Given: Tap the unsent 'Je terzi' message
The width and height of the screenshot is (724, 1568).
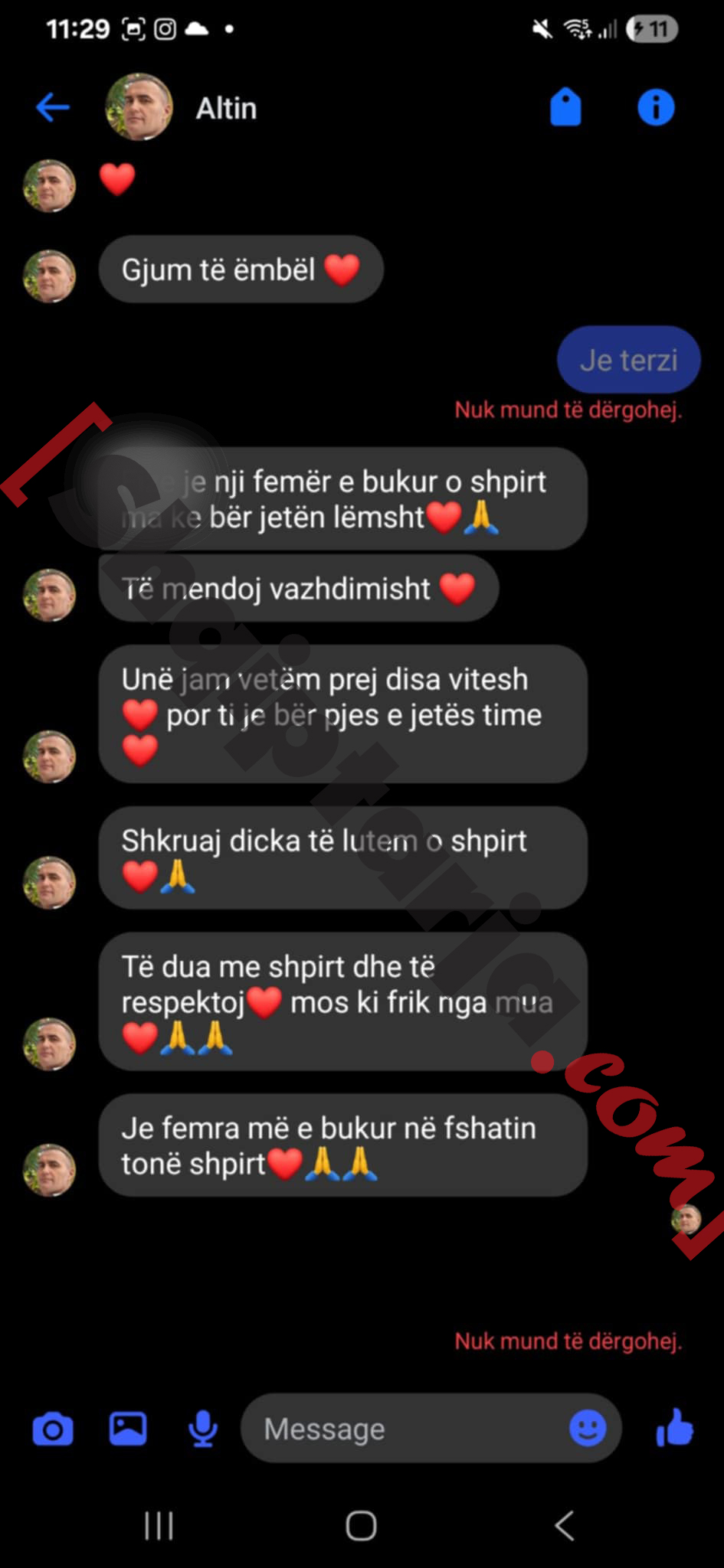Looking at the screenshot, I should (628, 360).
